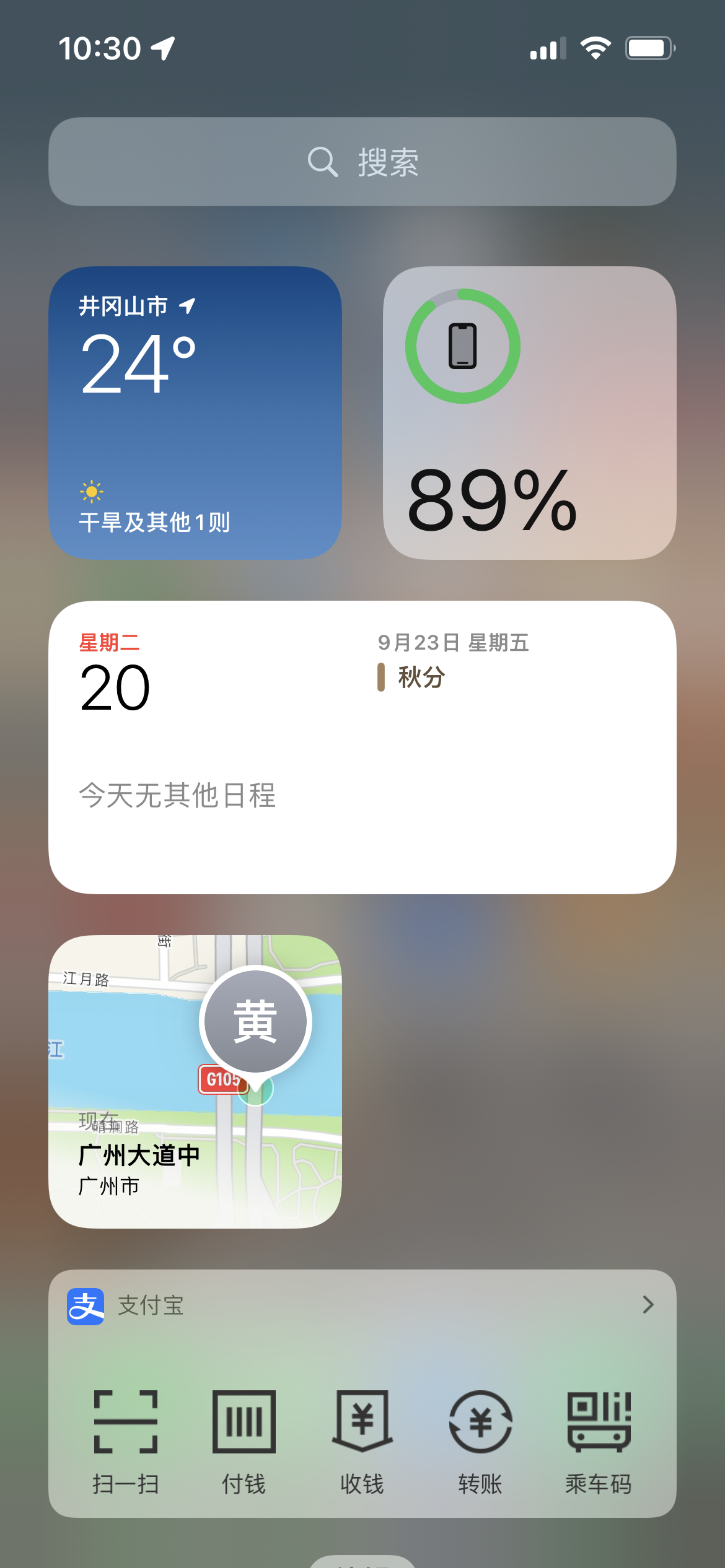
Task: Open the calendar widget for 星期二 20
Action: (x=362, y=747)
